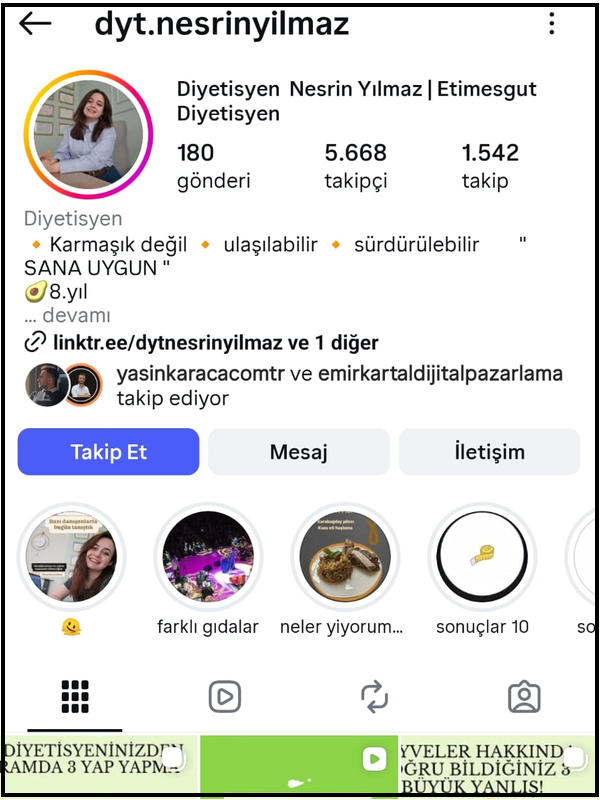Switch to the posts grid tab
Screen dimensions: 600x800
click(75, 696)
